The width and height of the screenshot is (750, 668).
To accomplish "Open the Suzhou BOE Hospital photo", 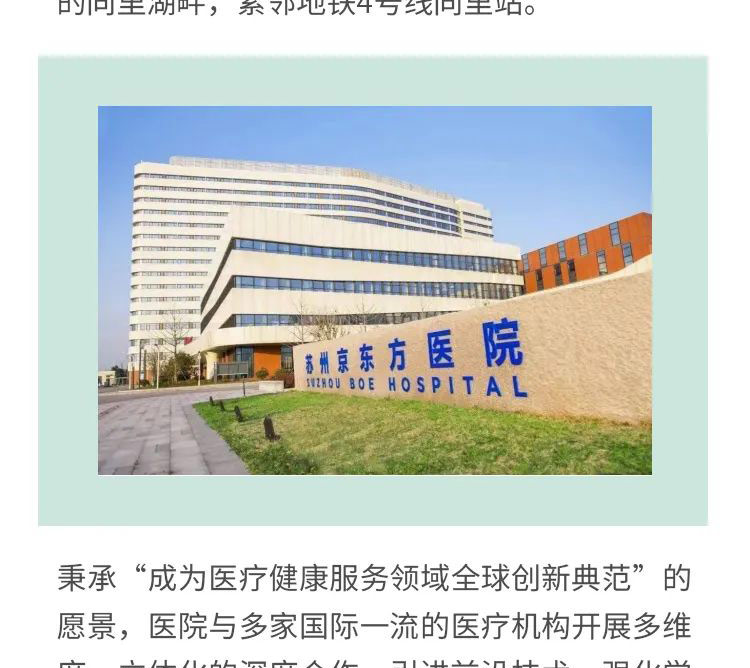I will tap(374, 290).
